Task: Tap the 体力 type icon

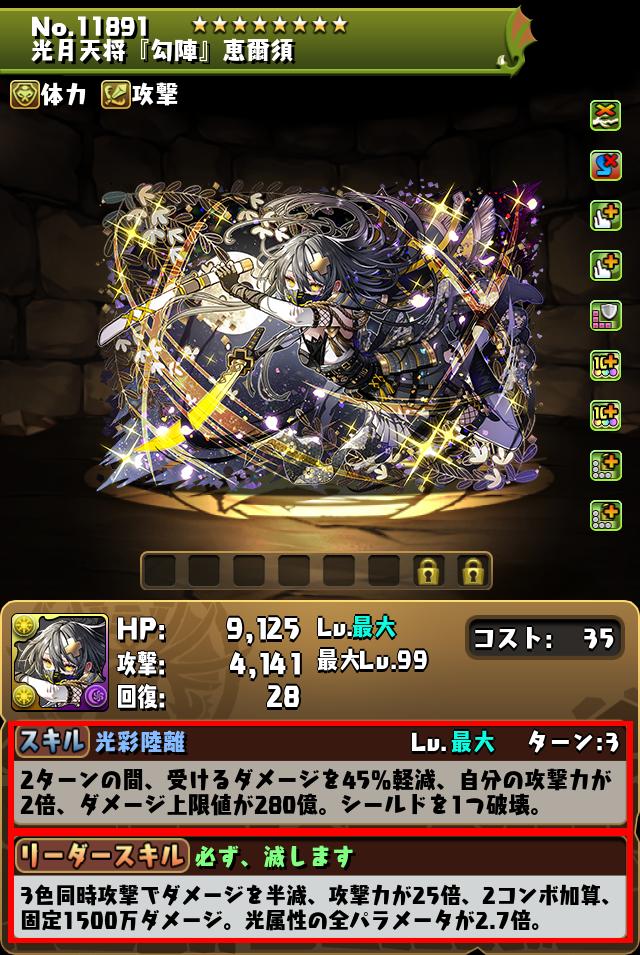Action: click(x=25, y=95)
